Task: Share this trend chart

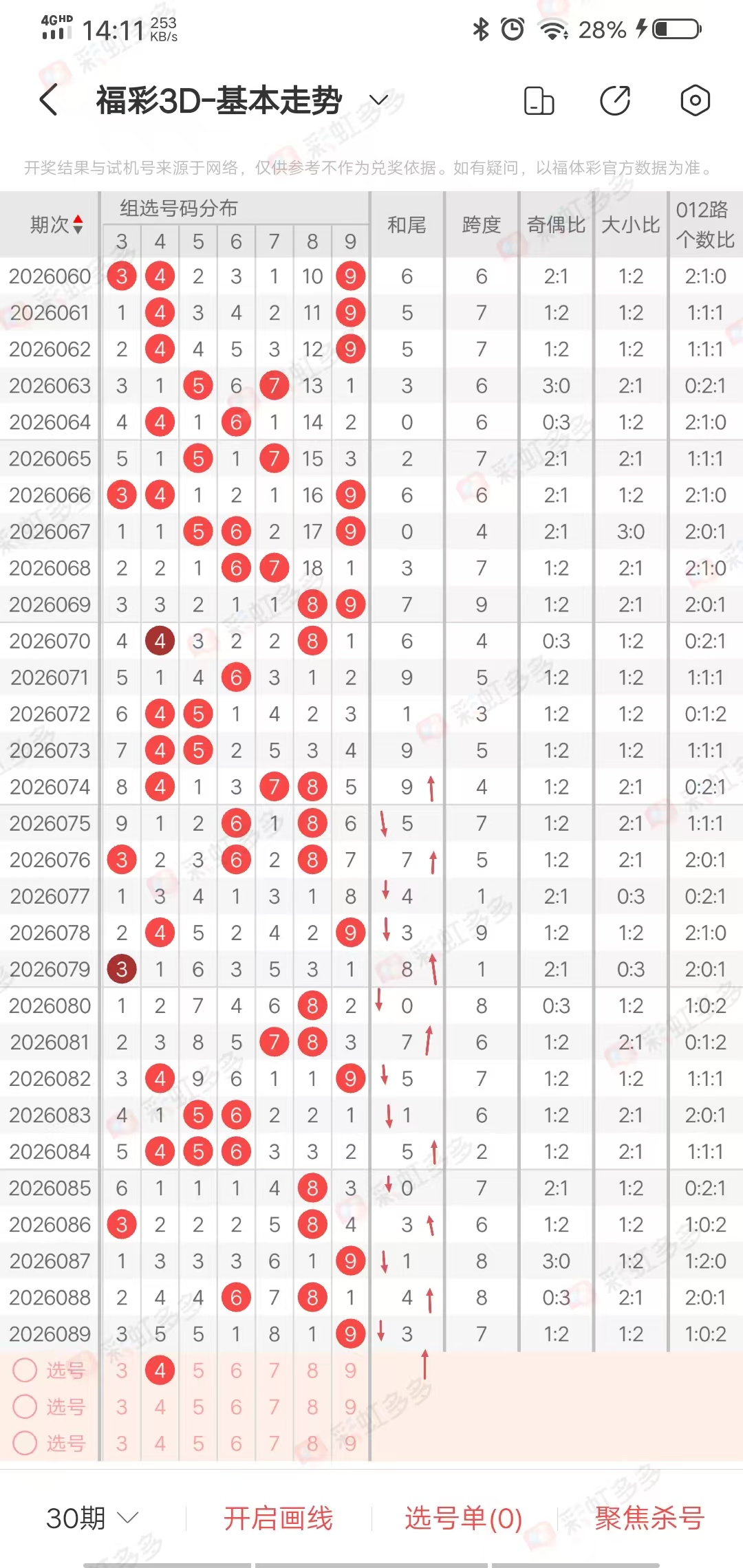Action: click(615, 100)
